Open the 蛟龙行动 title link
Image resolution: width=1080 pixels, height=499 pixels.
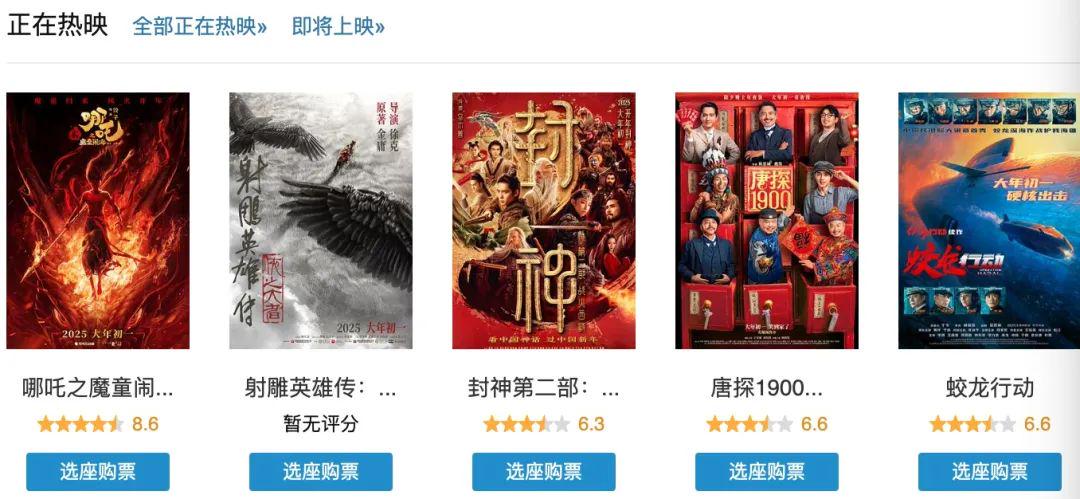990,388
